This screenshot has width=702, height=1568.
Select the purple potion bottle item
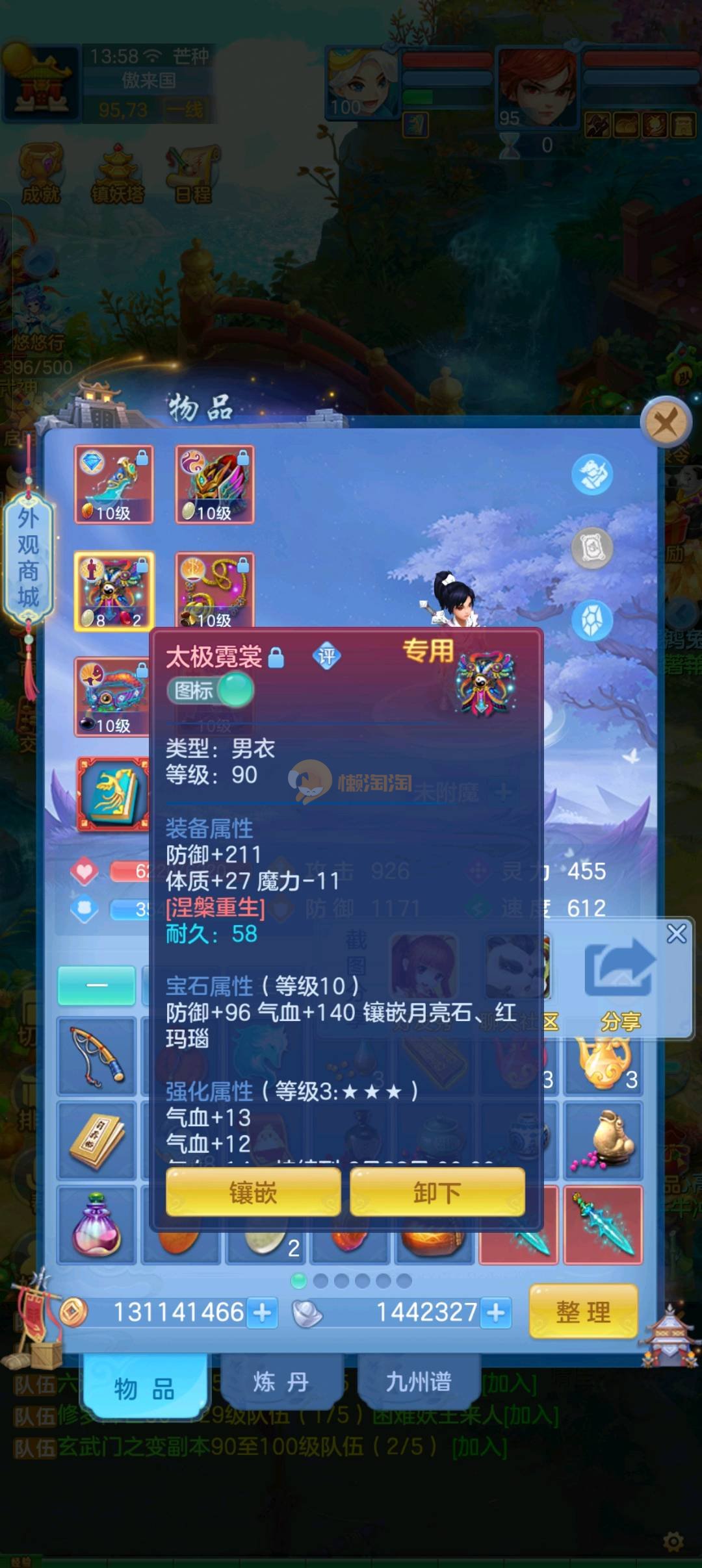(x=97, y=1224)
